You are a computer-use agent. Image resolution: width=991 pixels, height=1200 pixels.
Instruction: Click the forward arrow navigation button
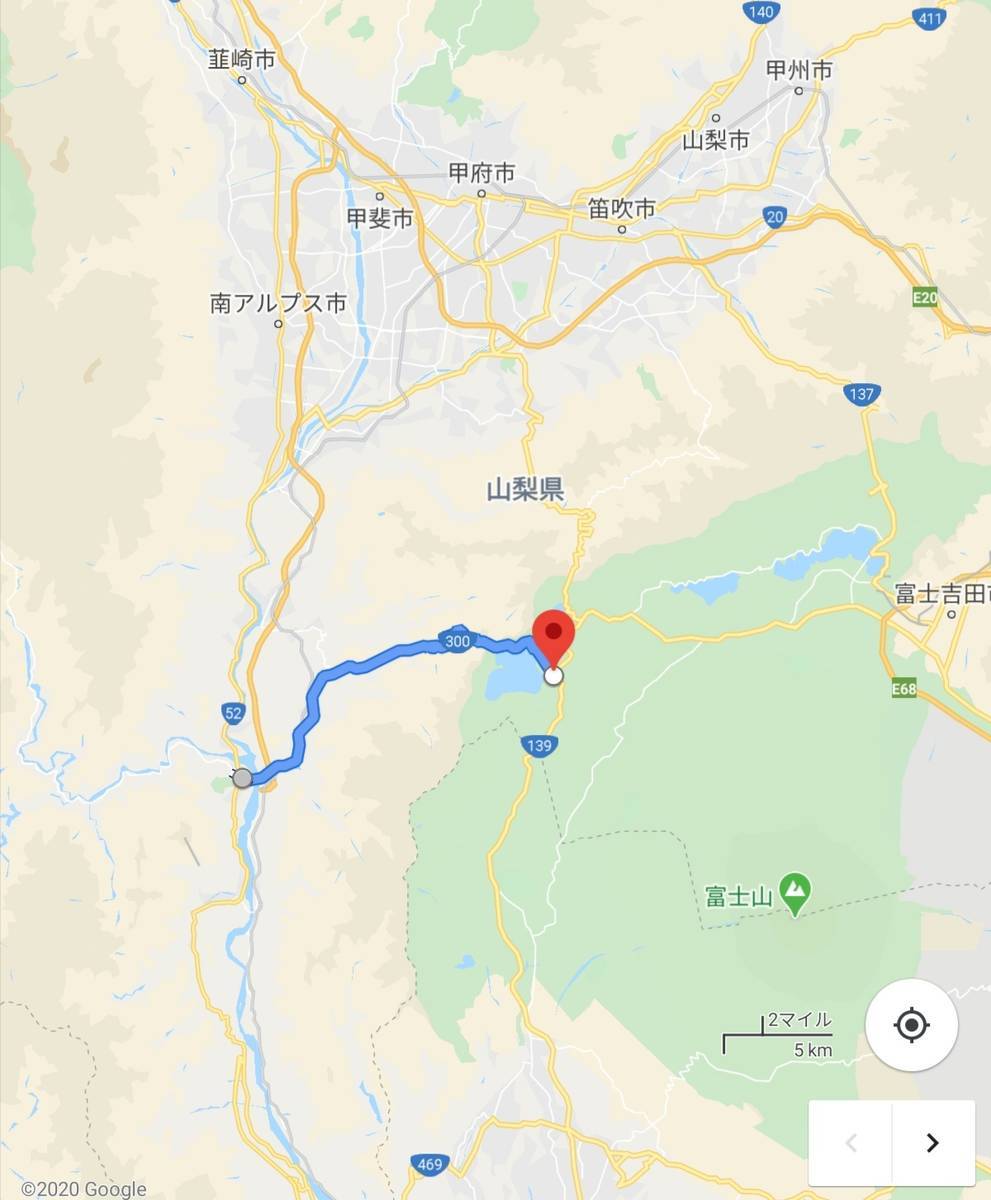[x=932, y=1142]
